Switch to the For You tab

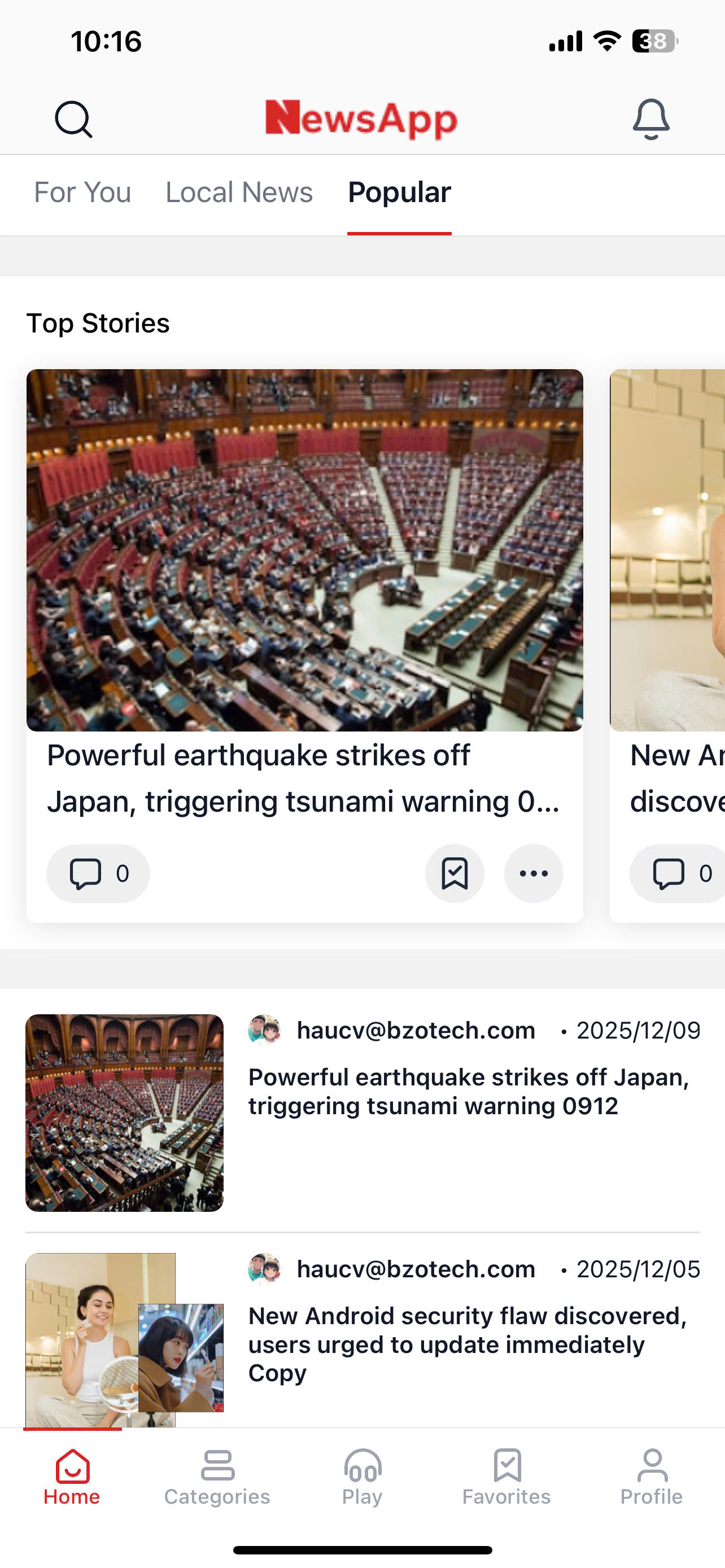tap(83, 193)
